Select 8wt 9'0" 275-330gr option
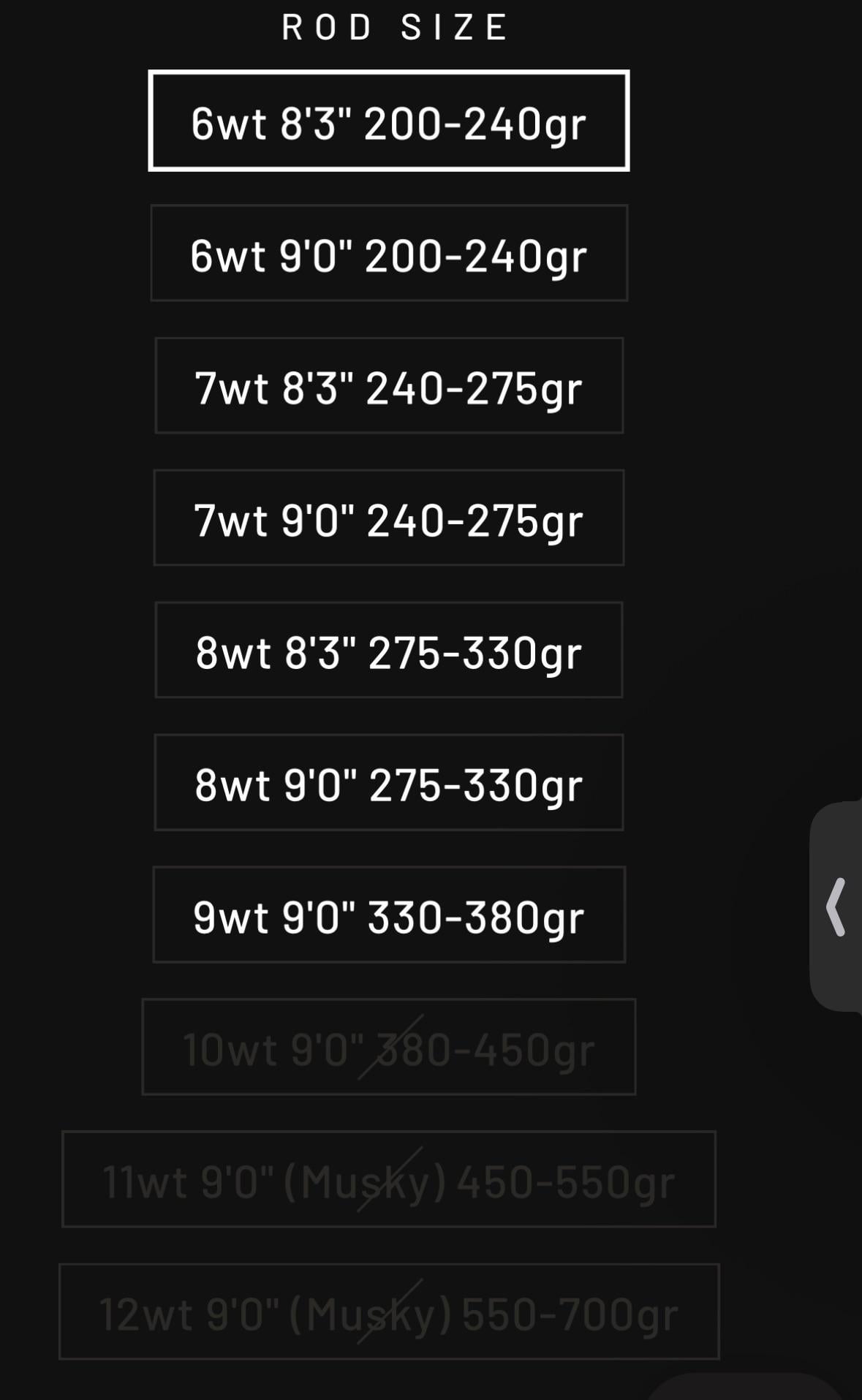This screenshot has width=862, height=1400. coord(388,783)
